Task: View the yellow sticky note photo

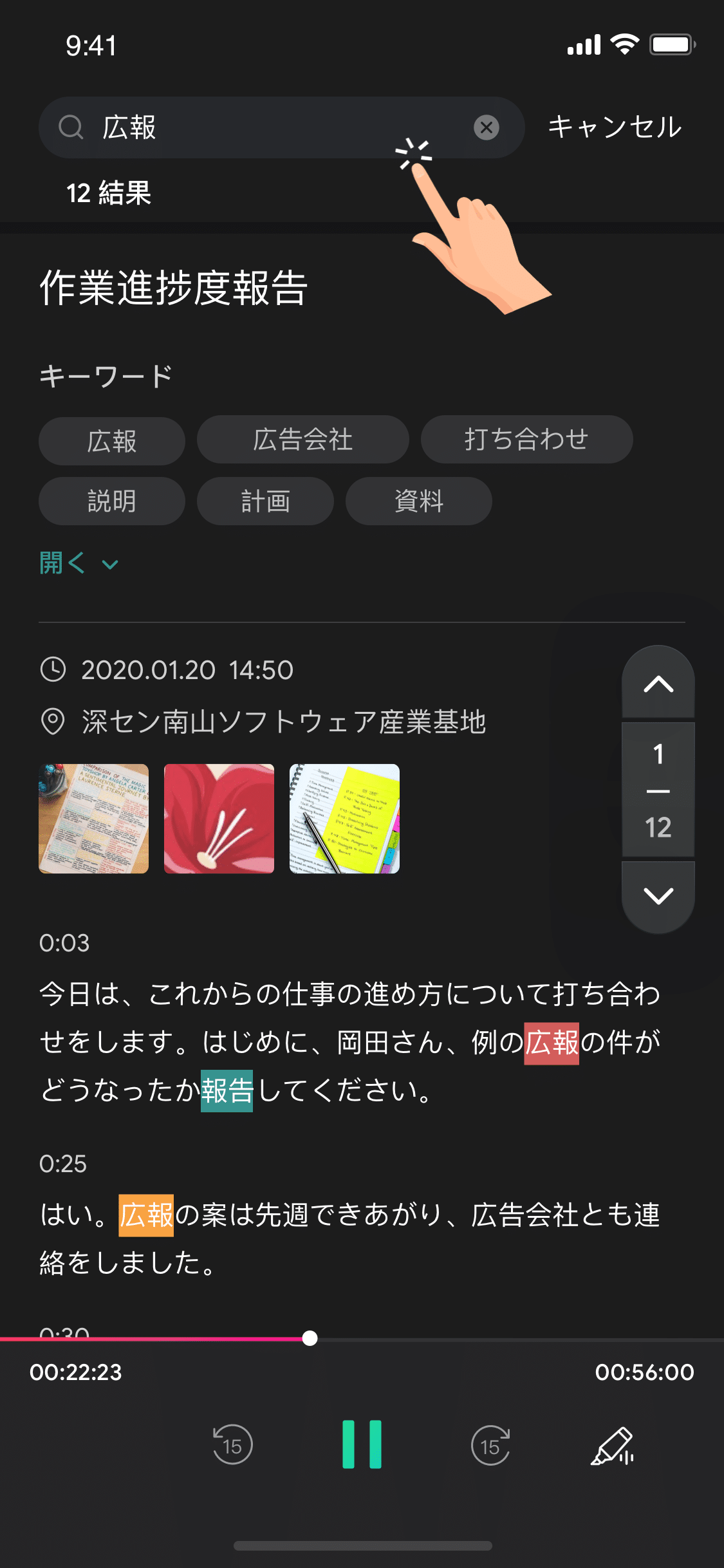Action: [x=344, y=819]
